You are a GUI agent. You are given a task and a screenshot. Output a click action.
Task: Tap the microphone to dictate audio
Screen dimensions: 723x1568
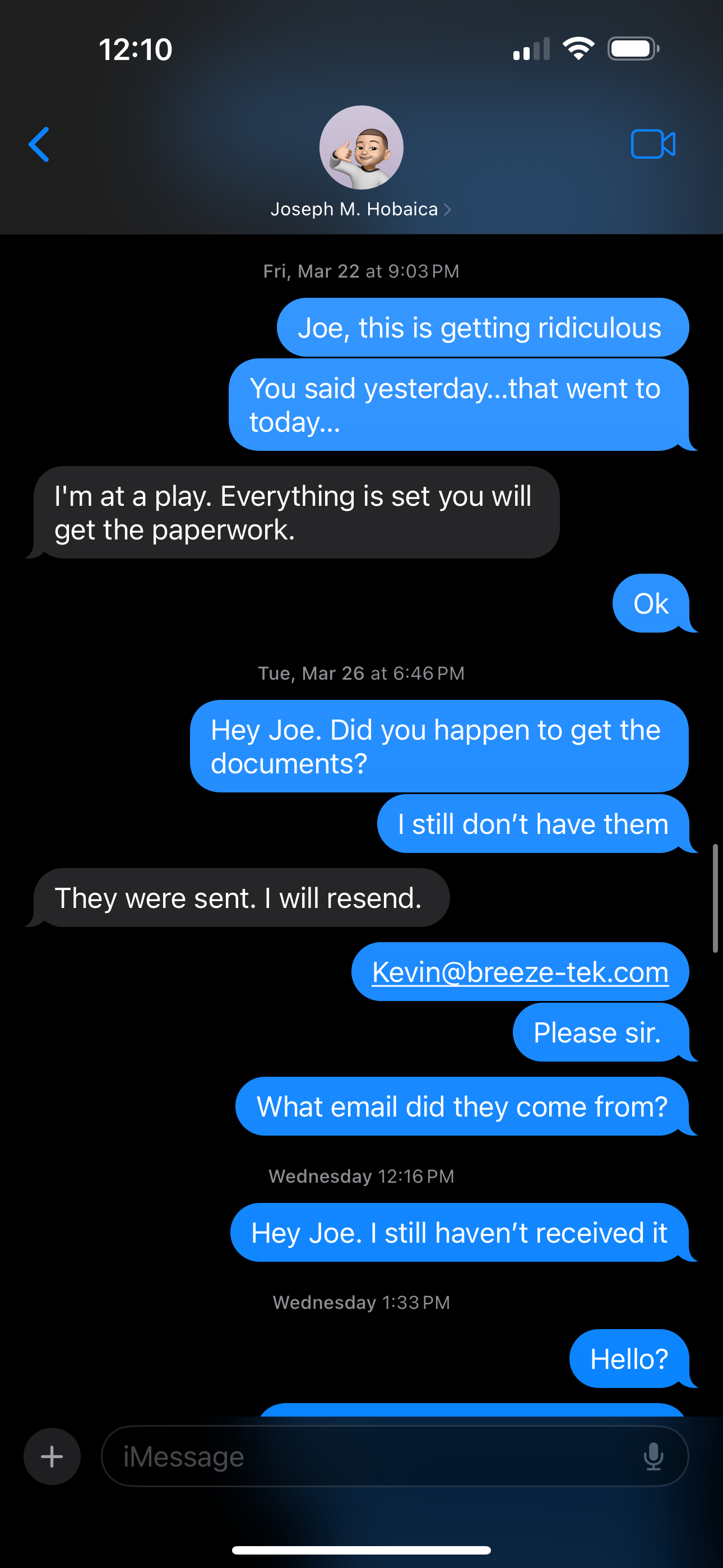coord(653,1456)
